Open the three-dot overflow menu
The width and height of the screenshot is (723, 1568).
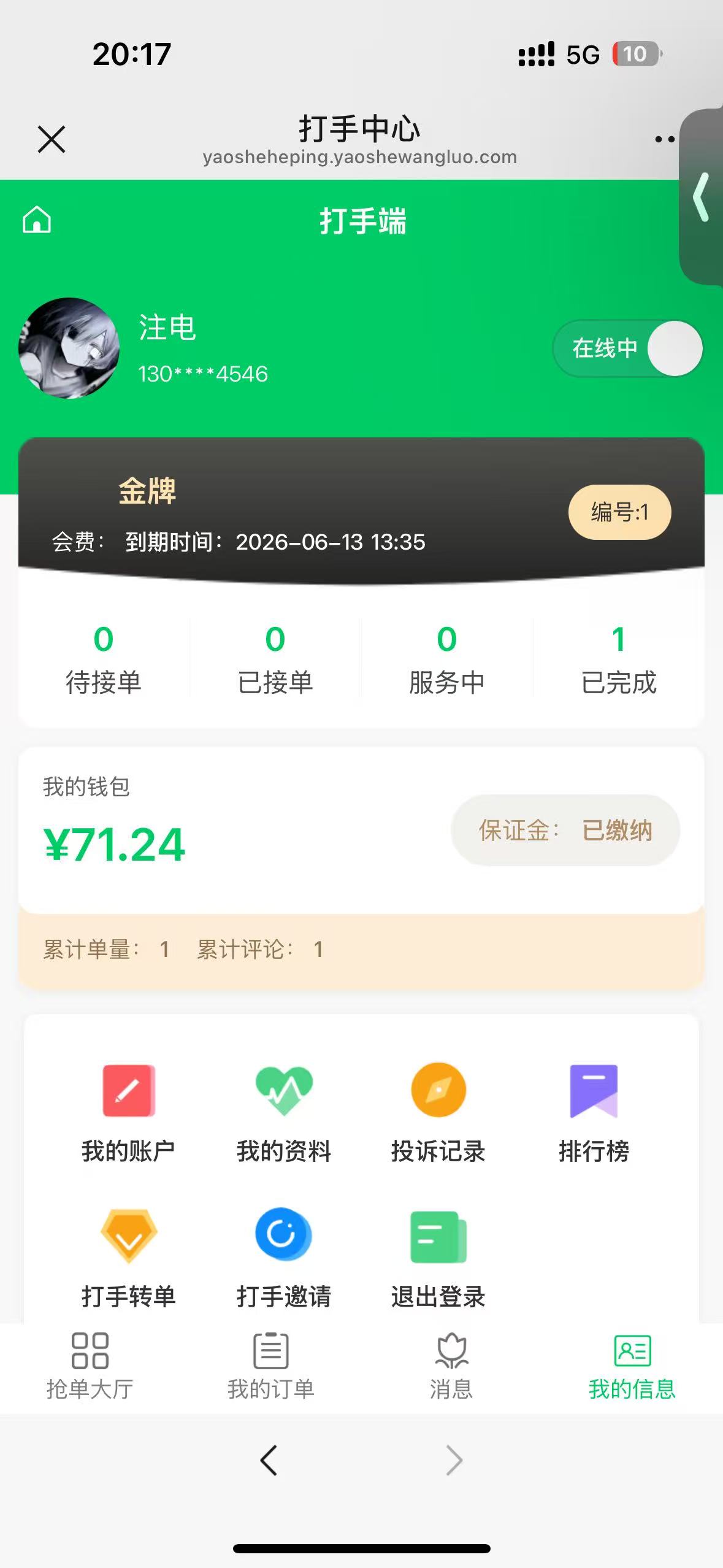click(x=665, y=139)
